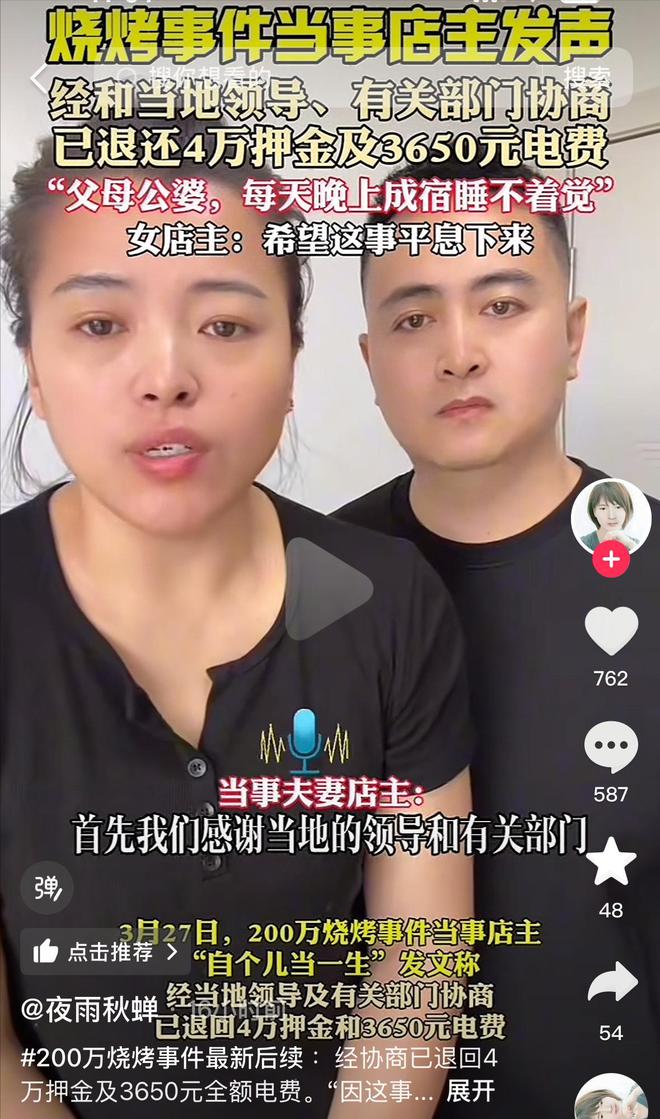
Task: Open the comments with 587 replies
Action: coord(610,748)
